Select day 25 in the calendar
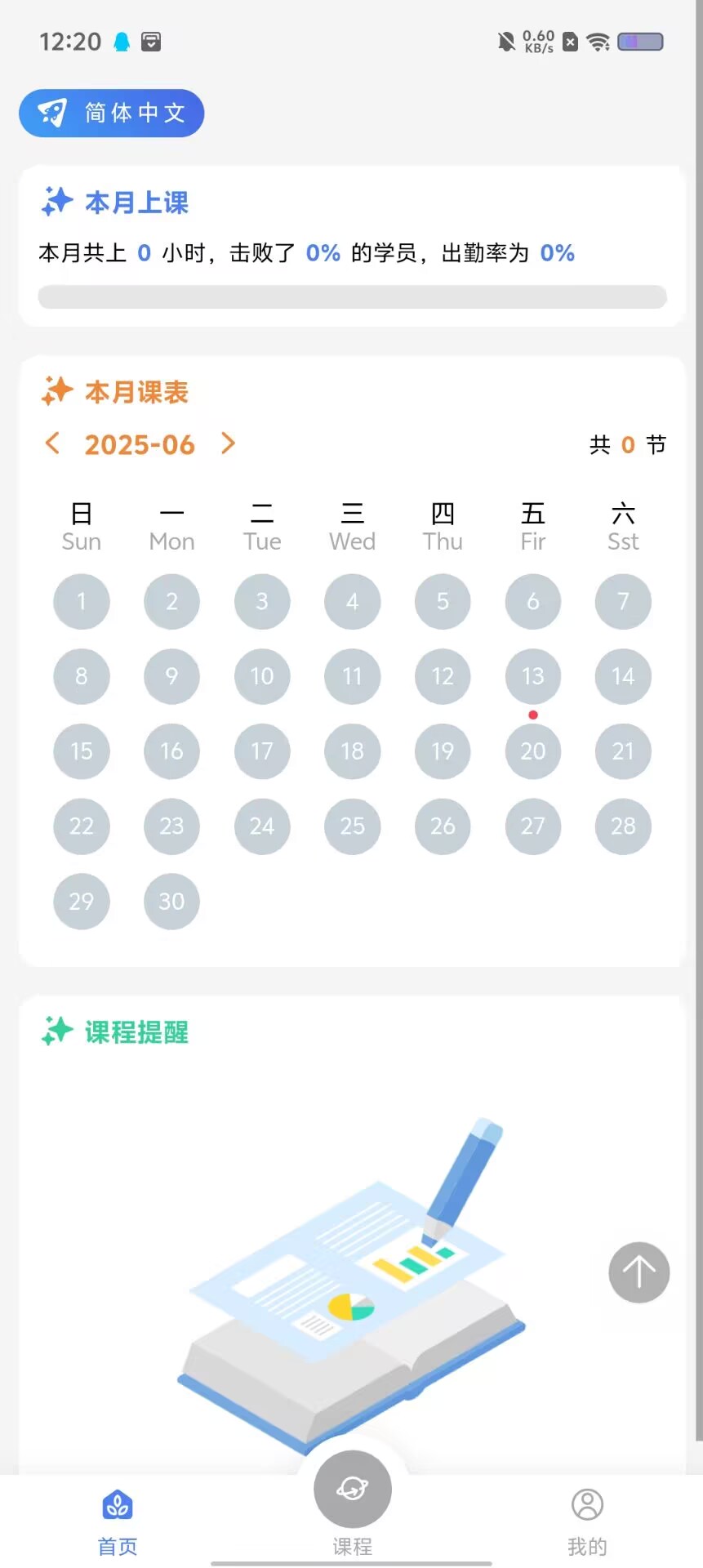The width and height of the screenshot is (703, 1568). [352, 826]
